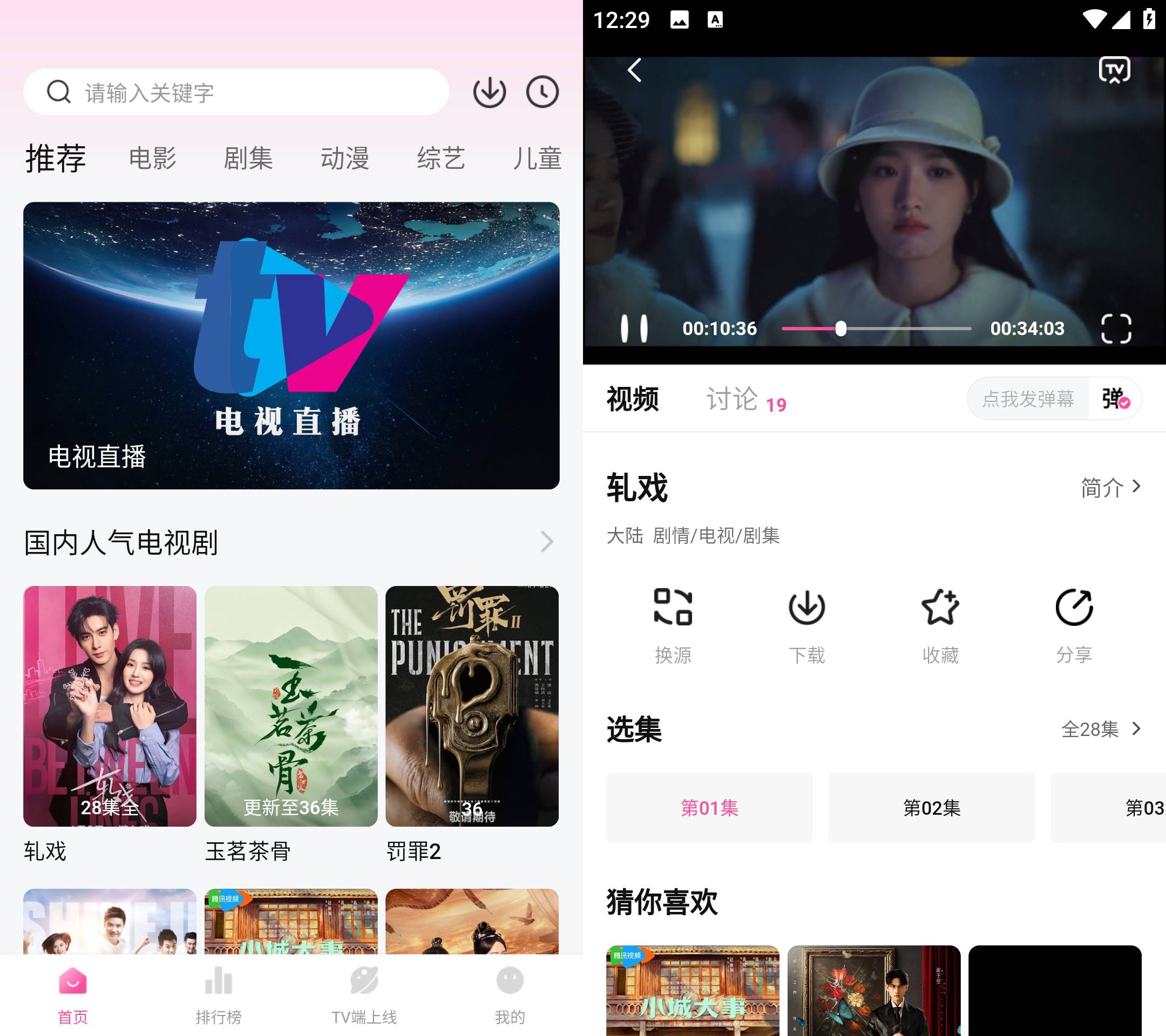
Task: Cast video to TV
Action: 1114,71
